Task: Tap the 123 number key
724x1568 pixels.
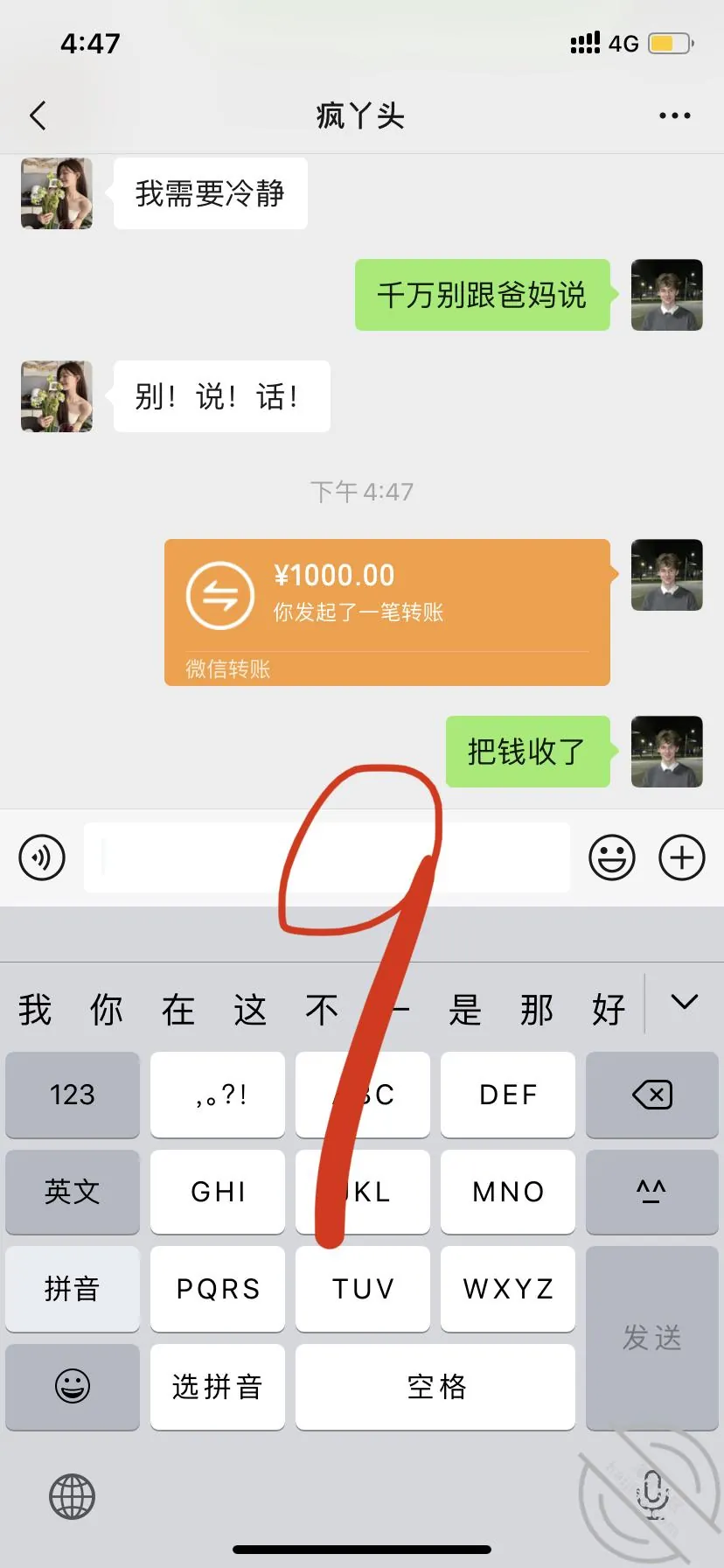Action: coord(73,1095)
